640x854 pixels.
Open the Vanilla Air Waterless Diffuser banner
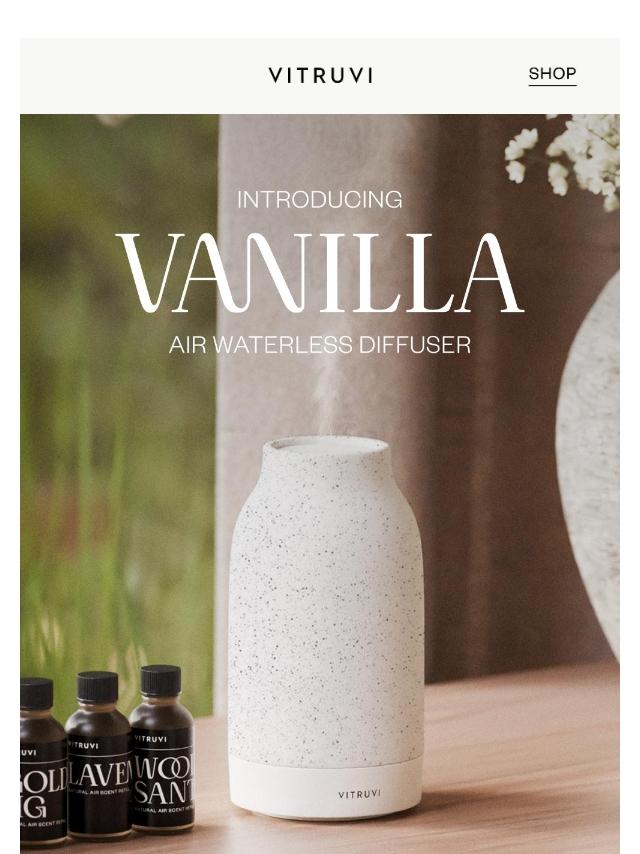click(x=320, y=480)
